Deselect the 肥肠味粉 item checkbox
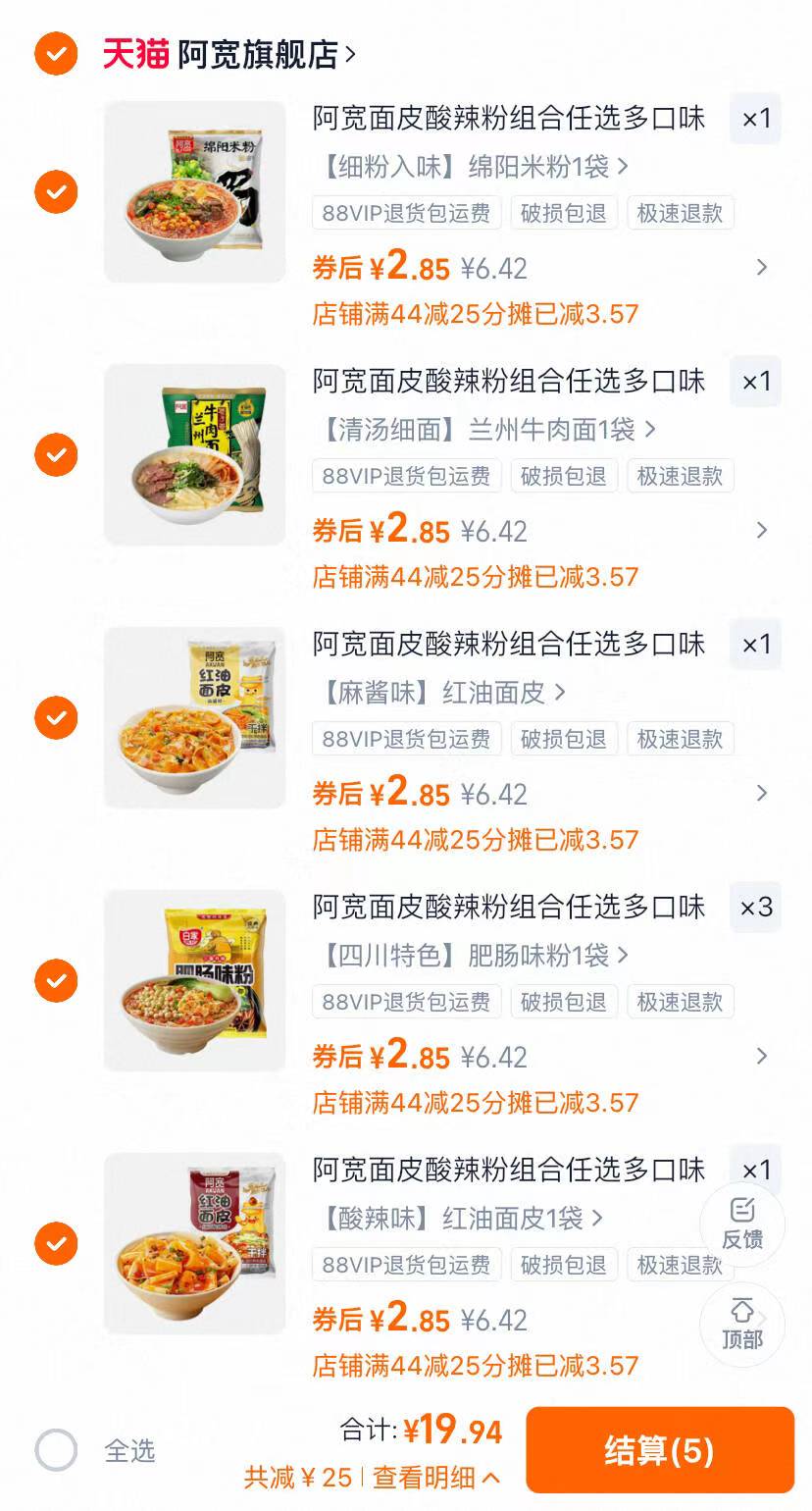This screenshot has width=812, height=1511. pos(56,981)
